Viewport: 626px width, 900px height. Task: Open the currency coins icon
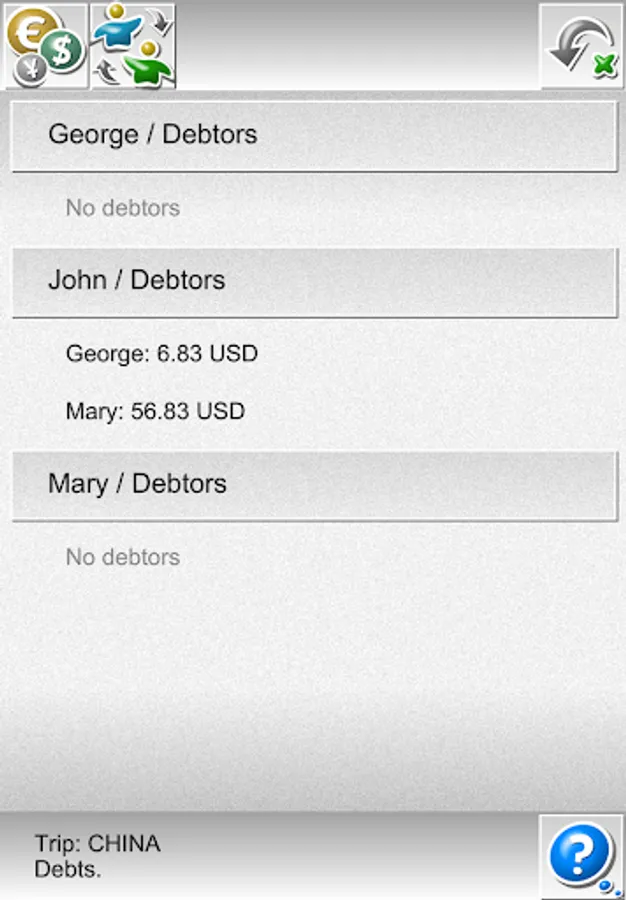[46, 46]
